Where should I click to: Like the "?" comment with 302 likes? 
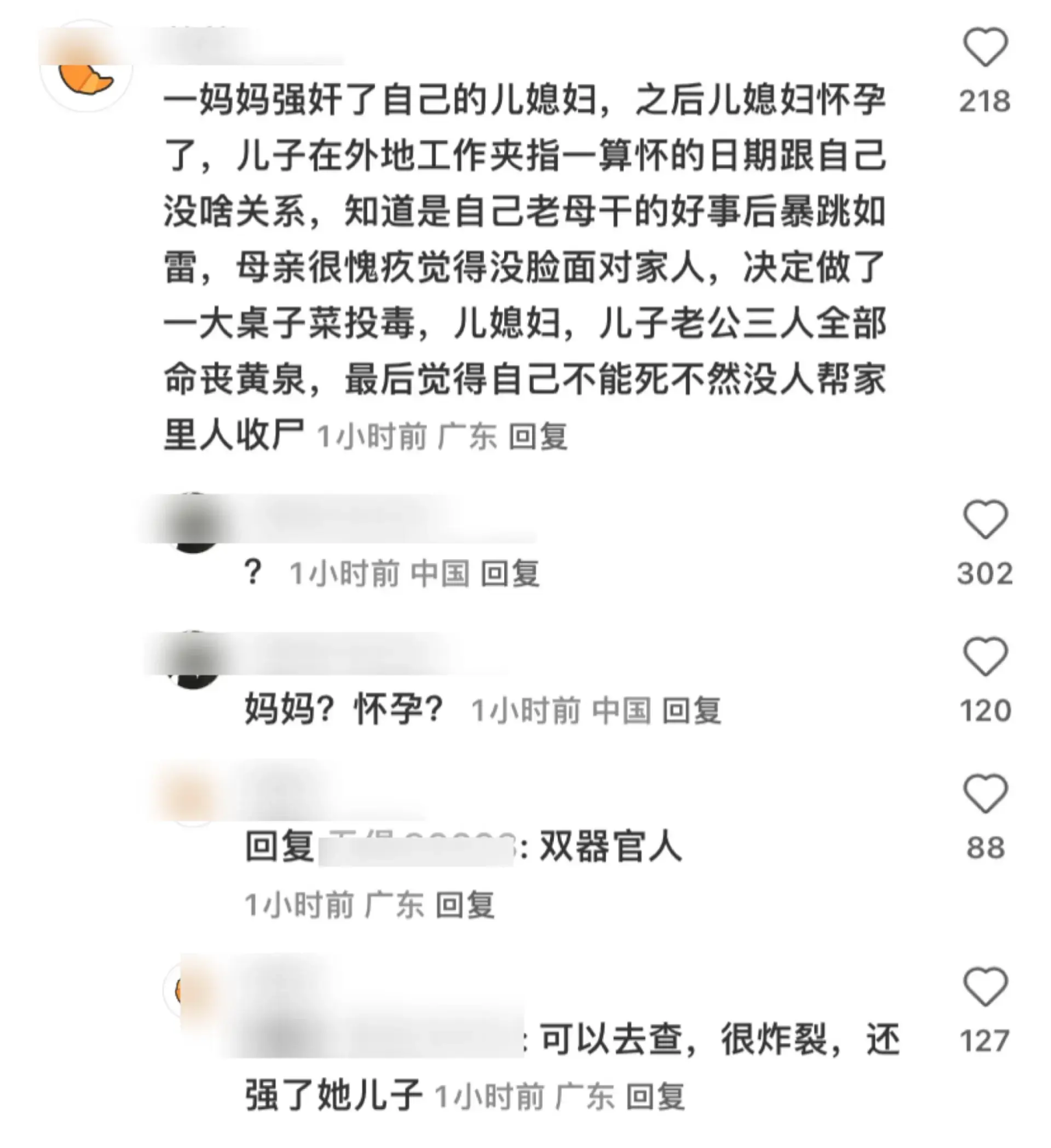pyautogui.click(x=985, y=520)
